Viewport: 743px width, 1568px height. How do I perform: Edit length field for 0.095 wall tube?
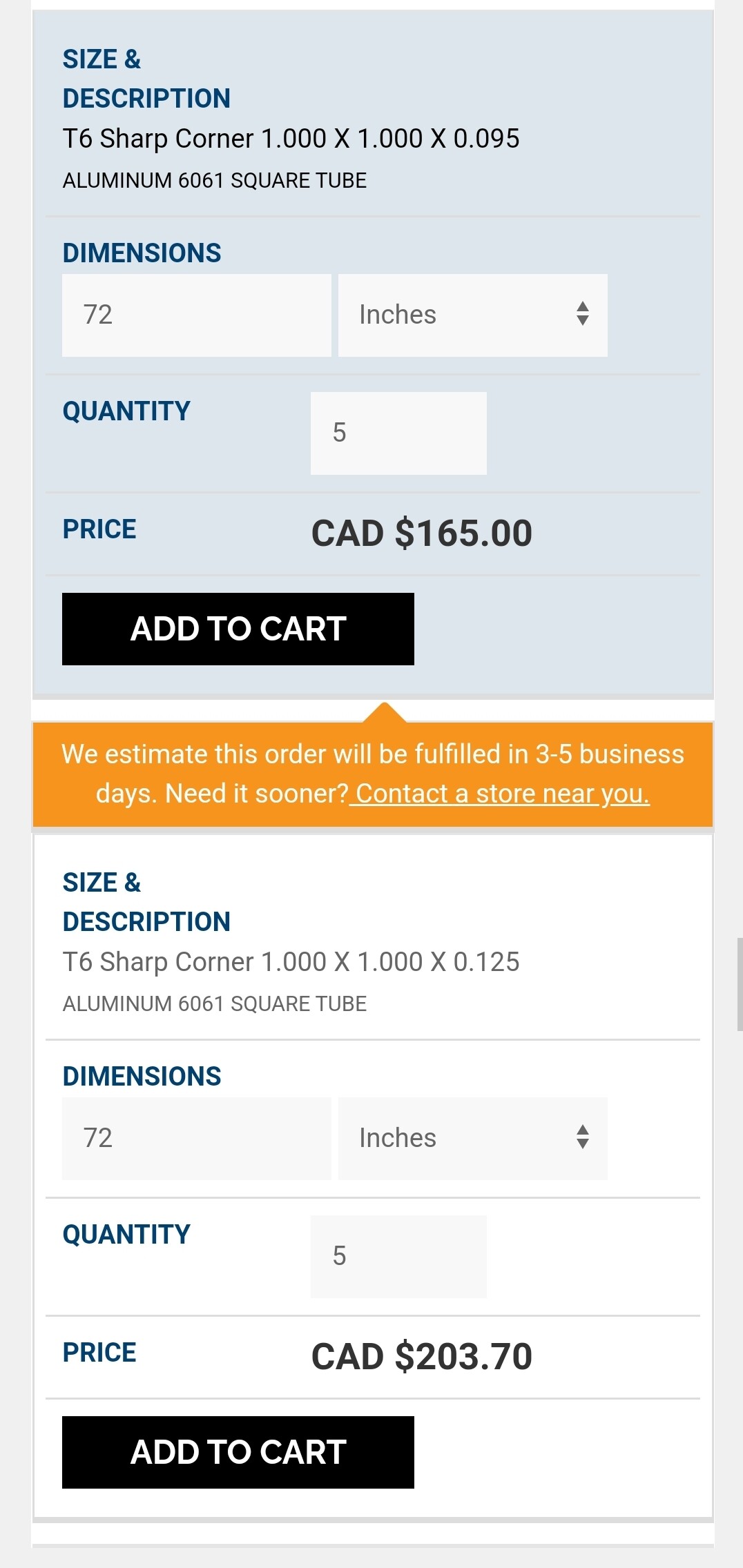[x=197, y=315]
